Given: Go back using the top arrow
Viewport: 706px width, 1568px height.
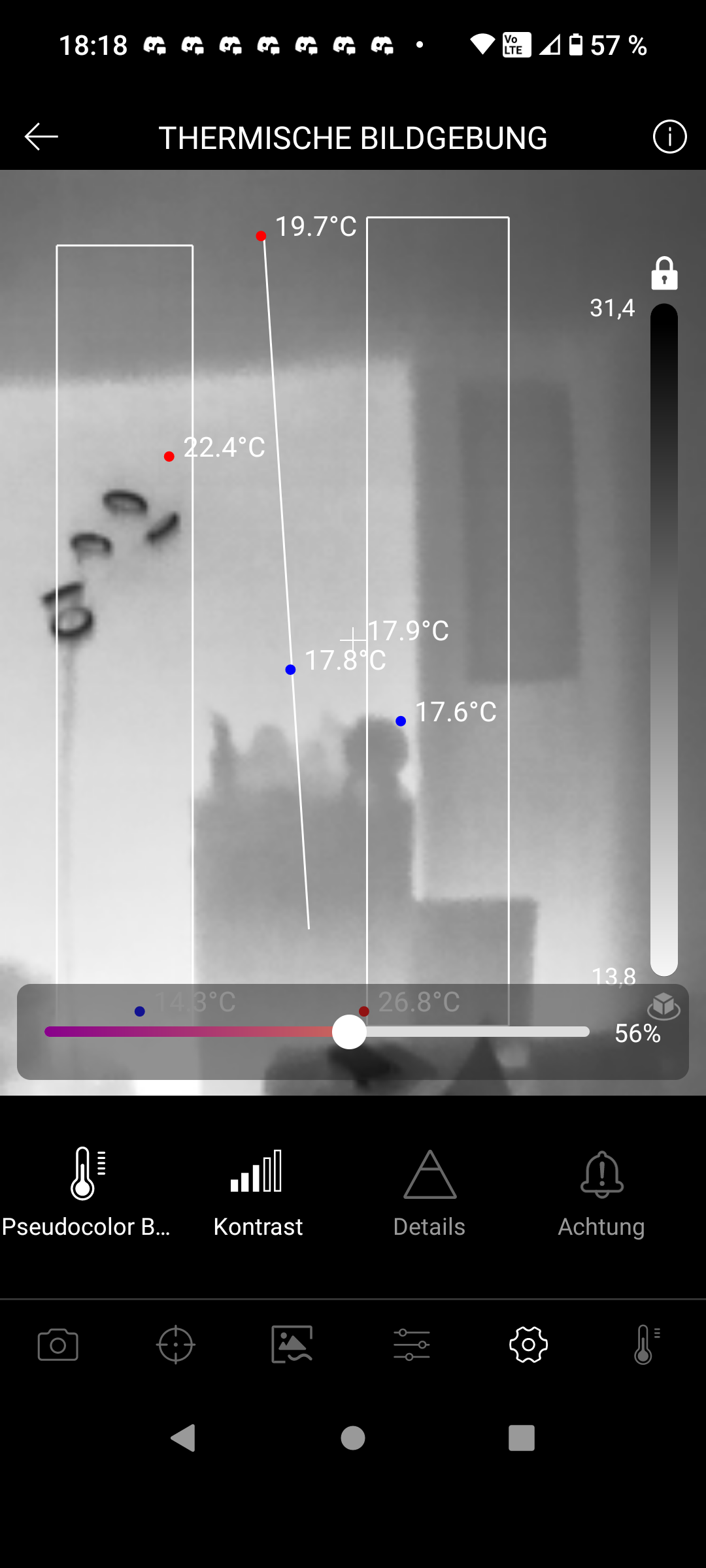Looking at the screenshot, I should coord(42,137).
